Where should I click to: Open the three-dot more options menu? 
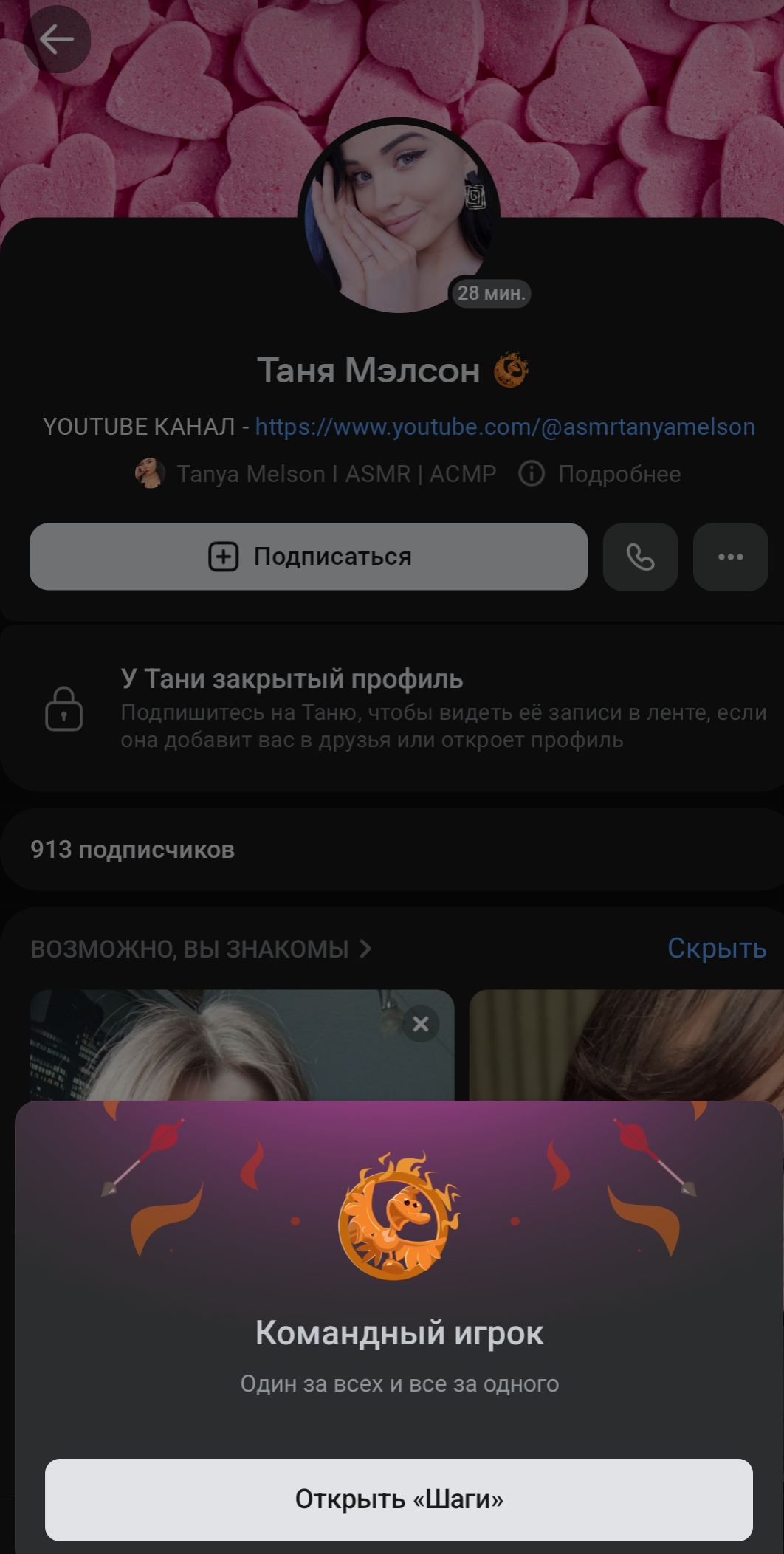(731, 557)
